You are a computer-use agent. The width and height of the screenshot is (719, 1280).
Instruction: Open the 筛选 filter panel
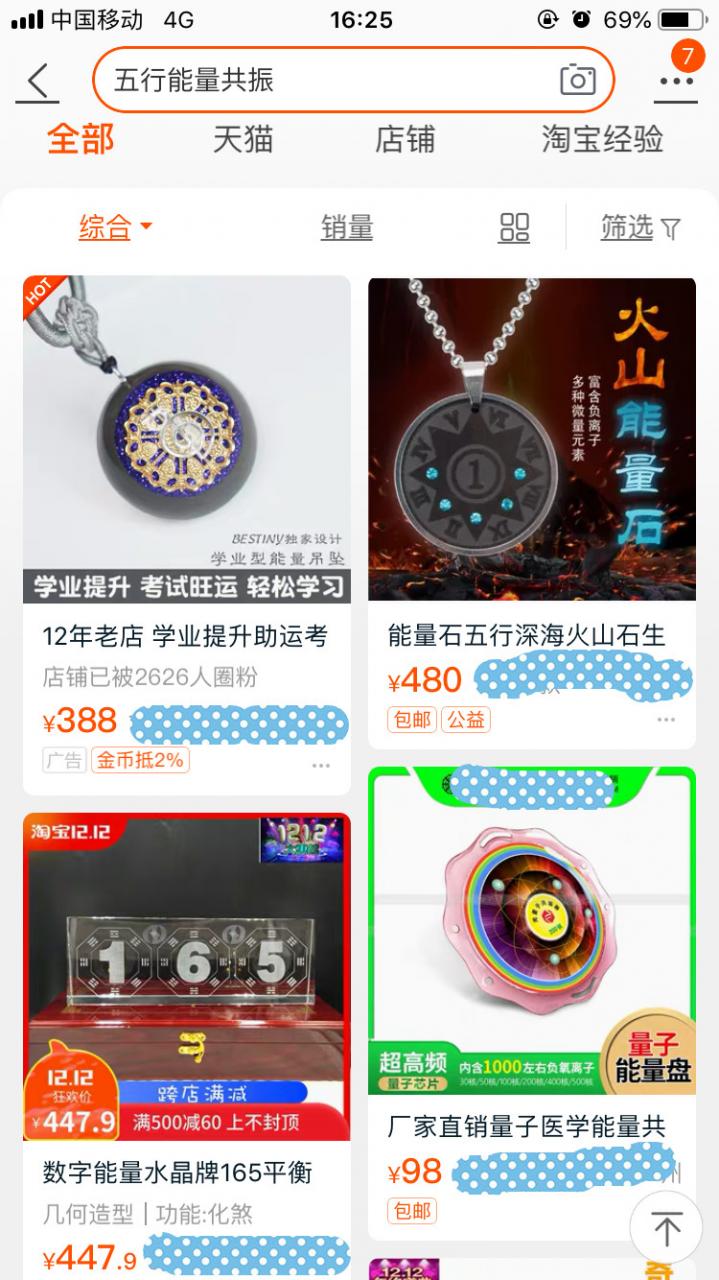[x=640, y=228]
